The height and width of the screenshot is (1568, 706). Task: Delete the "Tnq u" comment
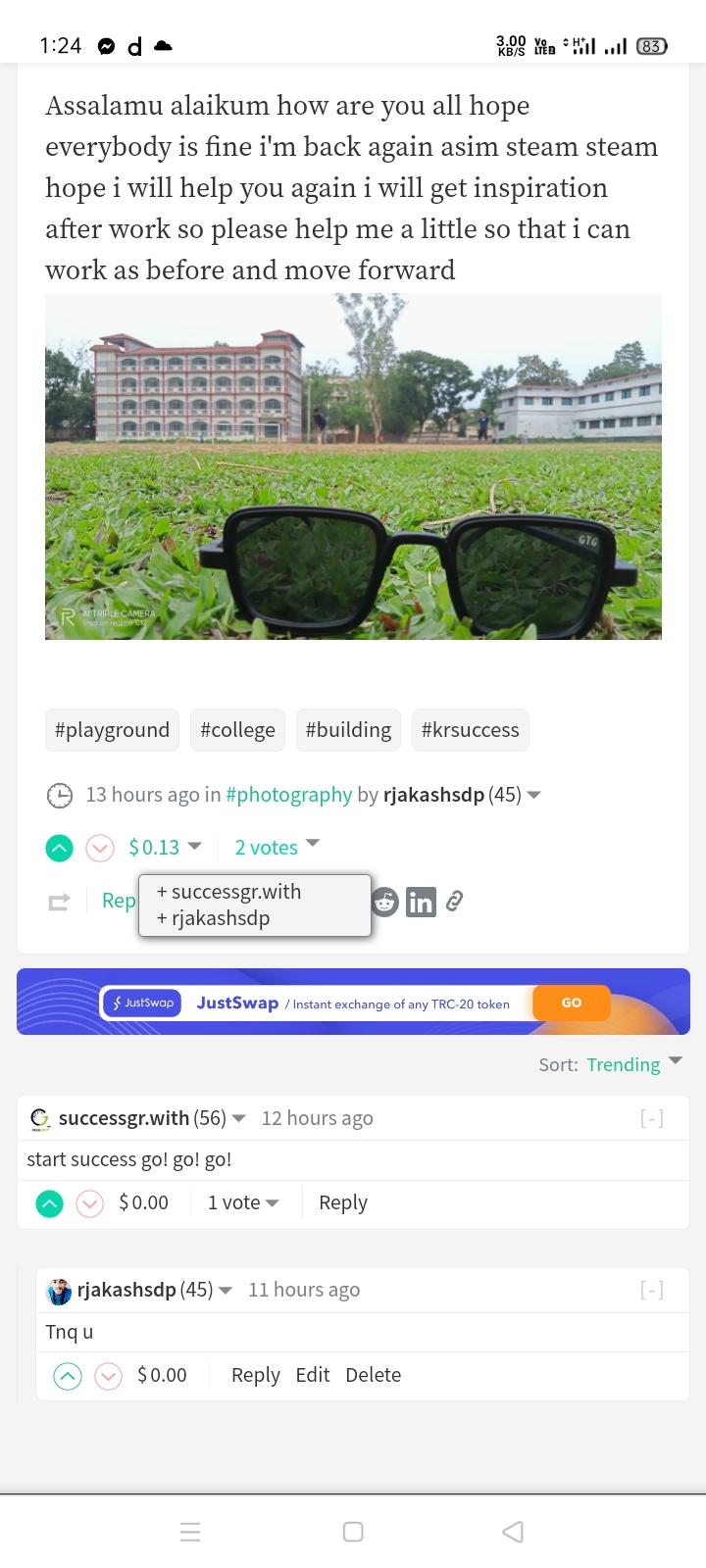(374, 1375)
